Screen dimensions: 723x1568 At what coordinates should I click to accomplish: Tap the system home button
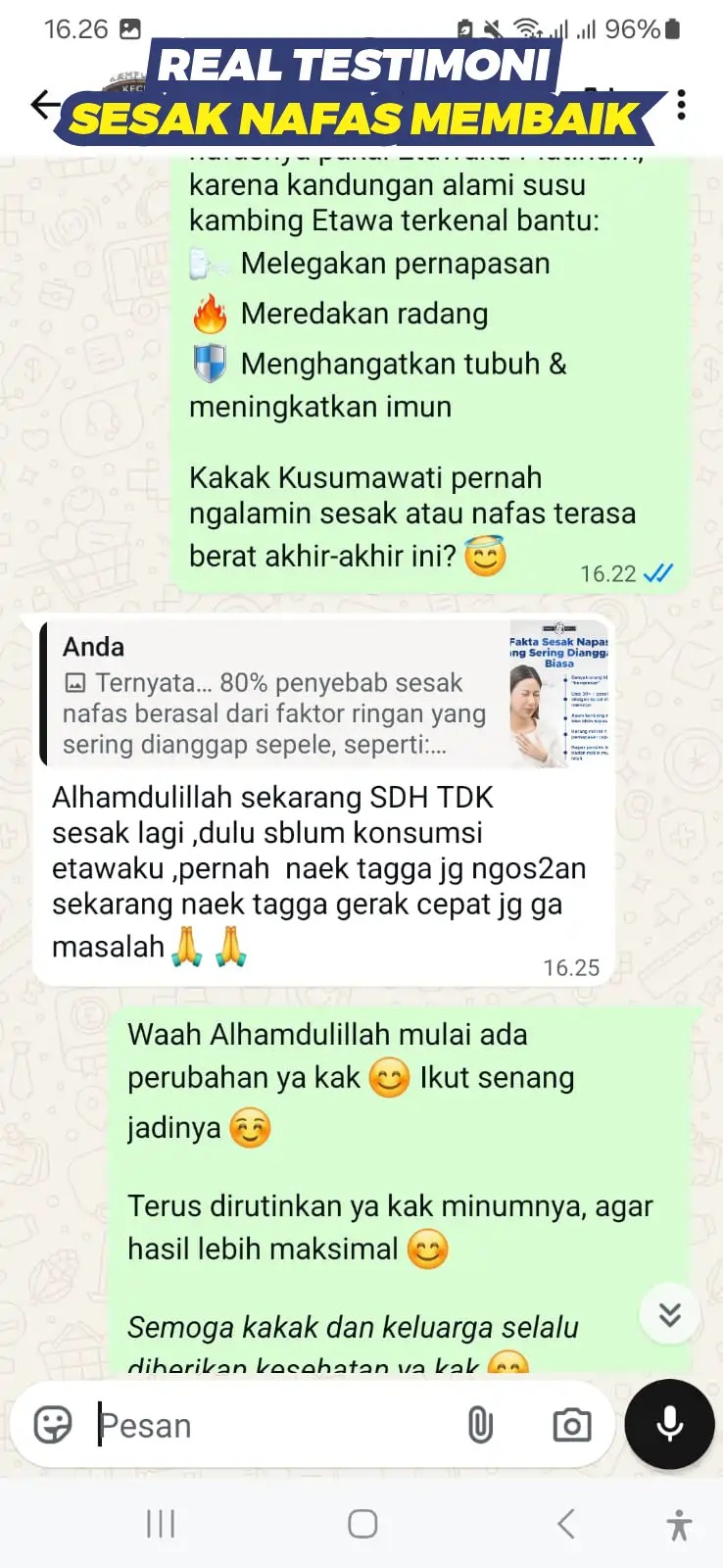[362, 1524]
